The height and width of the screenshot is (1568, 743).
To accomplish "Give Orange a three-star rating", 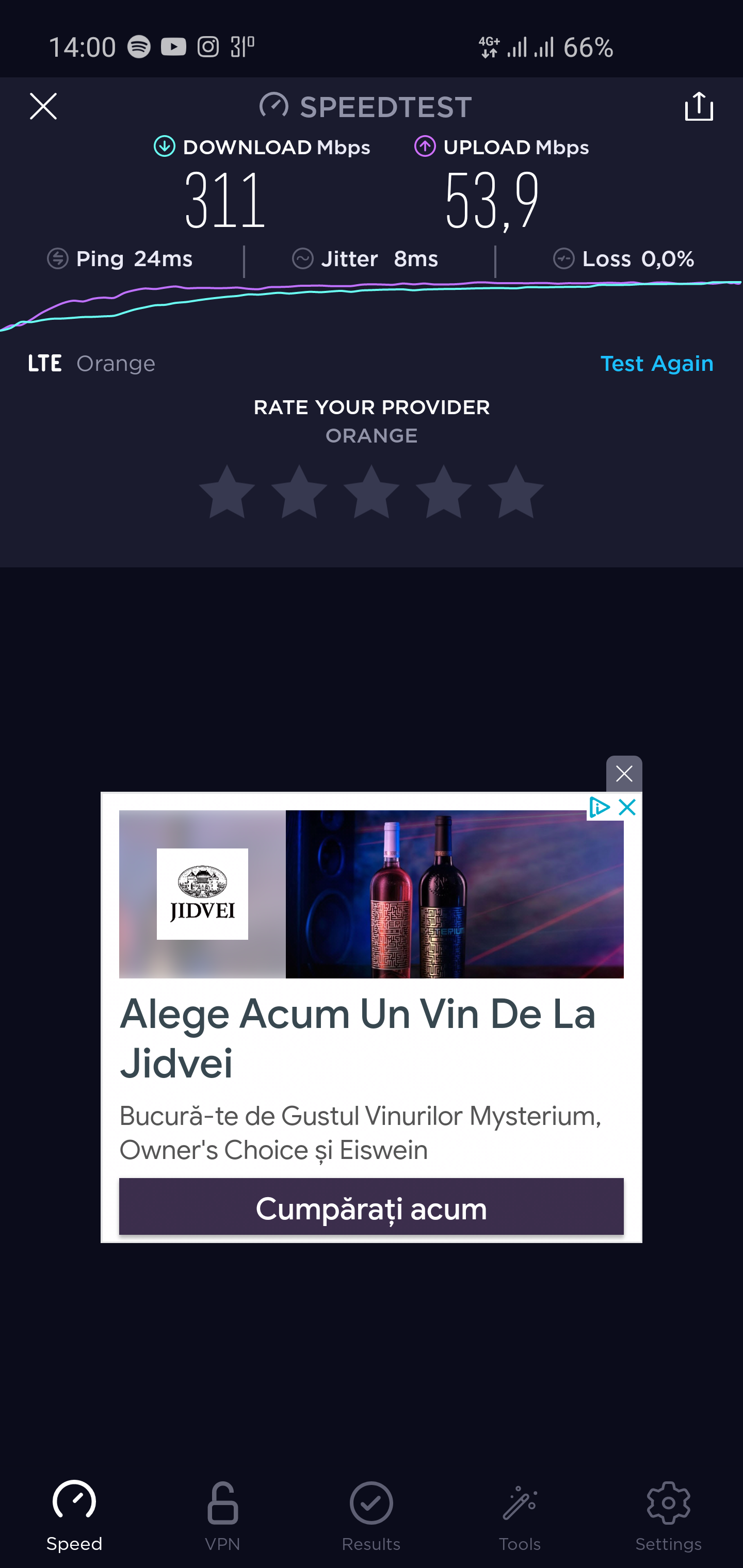I will pyautogui.click(x=372, y=493).
